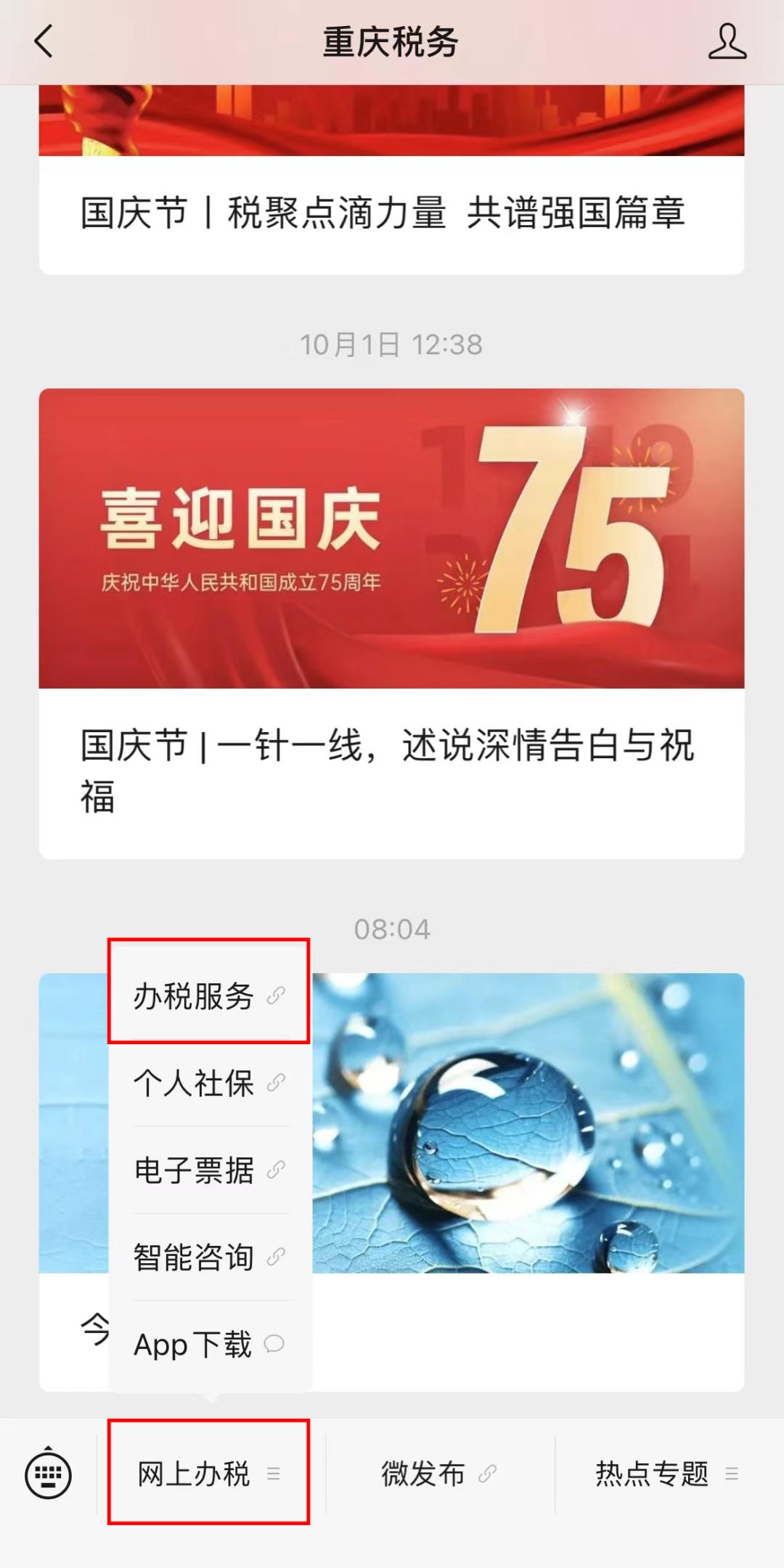The height and width of the screenshot is (1568, 784).
Task: Go back from 重庆税务 chat
Action: click(x=44, y=41)
